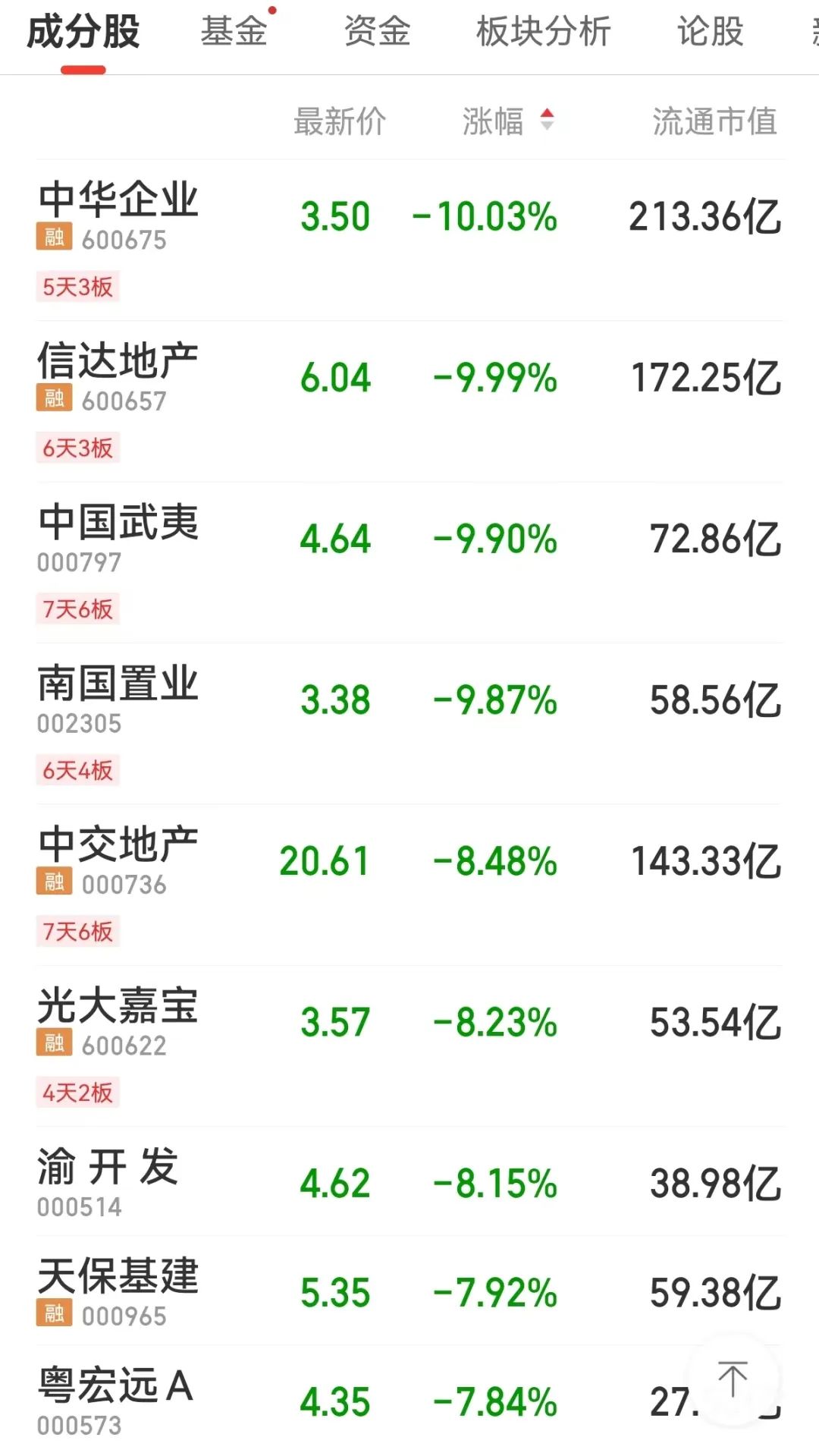819x1456 pixels.
Task: View the 中国武夷 stock row
Action: pyautogui.click(x=409, y=562)
